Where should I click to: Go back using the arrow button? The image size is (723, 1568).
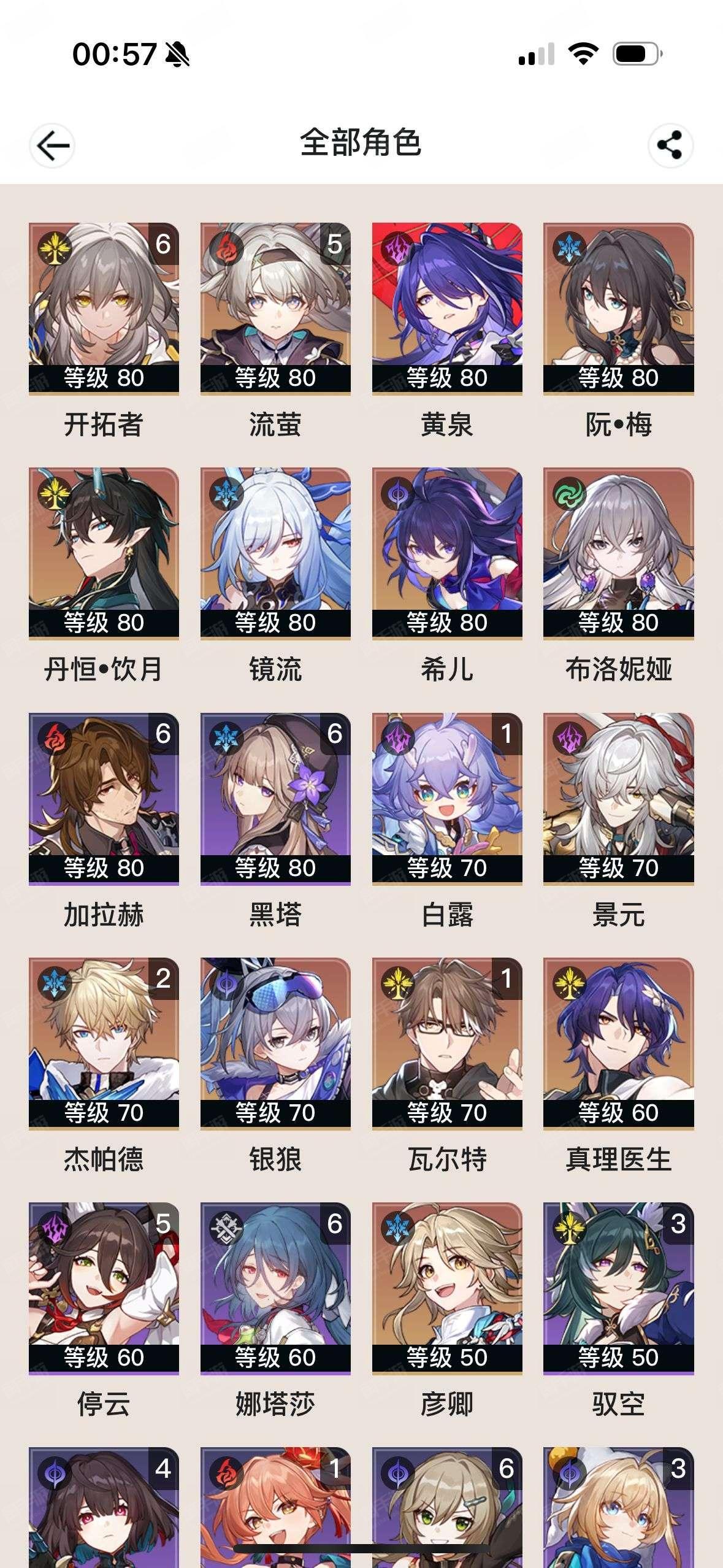point(52,145)
